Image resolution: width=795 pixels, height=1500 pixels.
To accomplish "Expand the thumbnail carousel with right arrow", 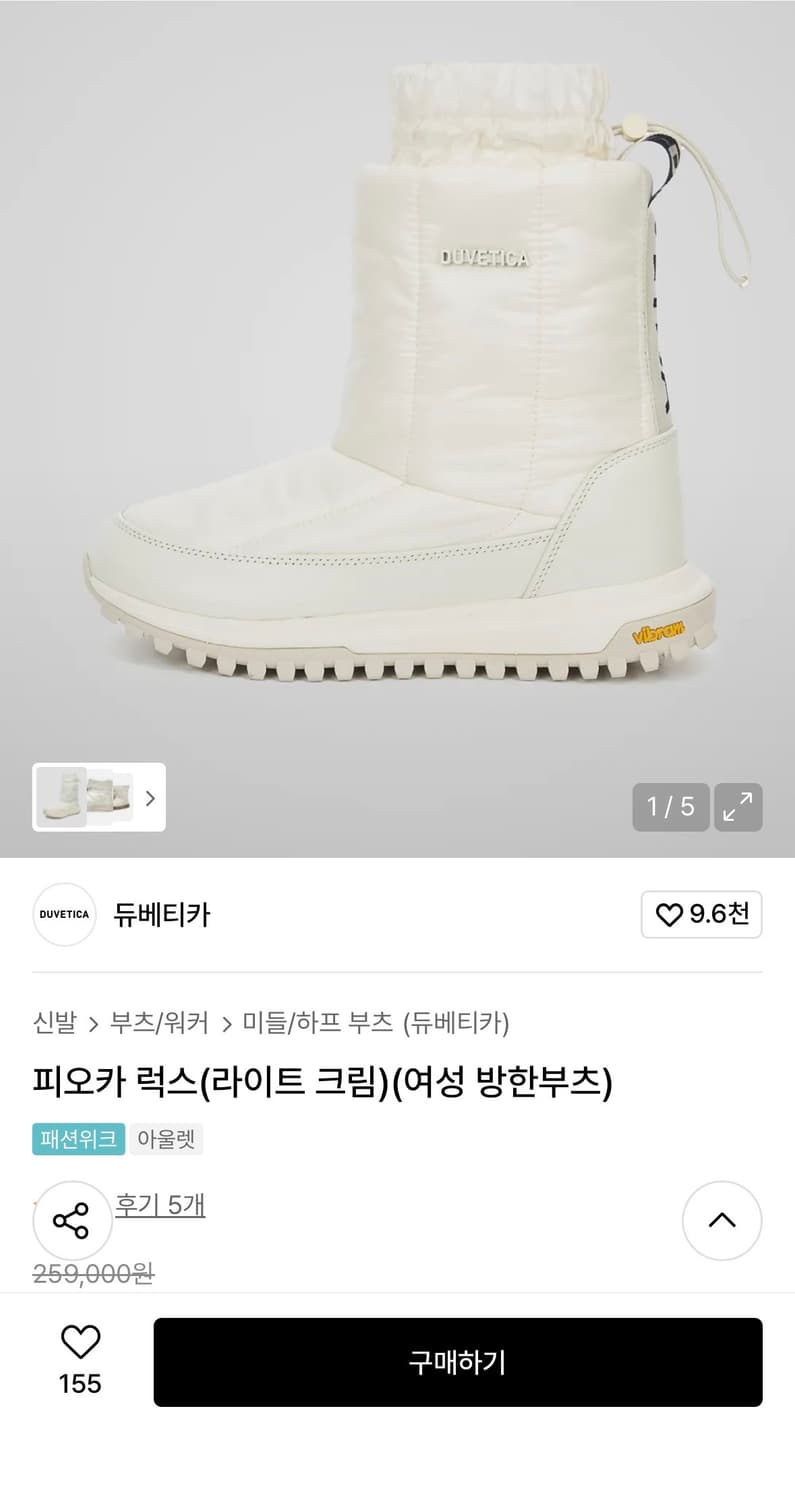I will (x=150, y=799).
